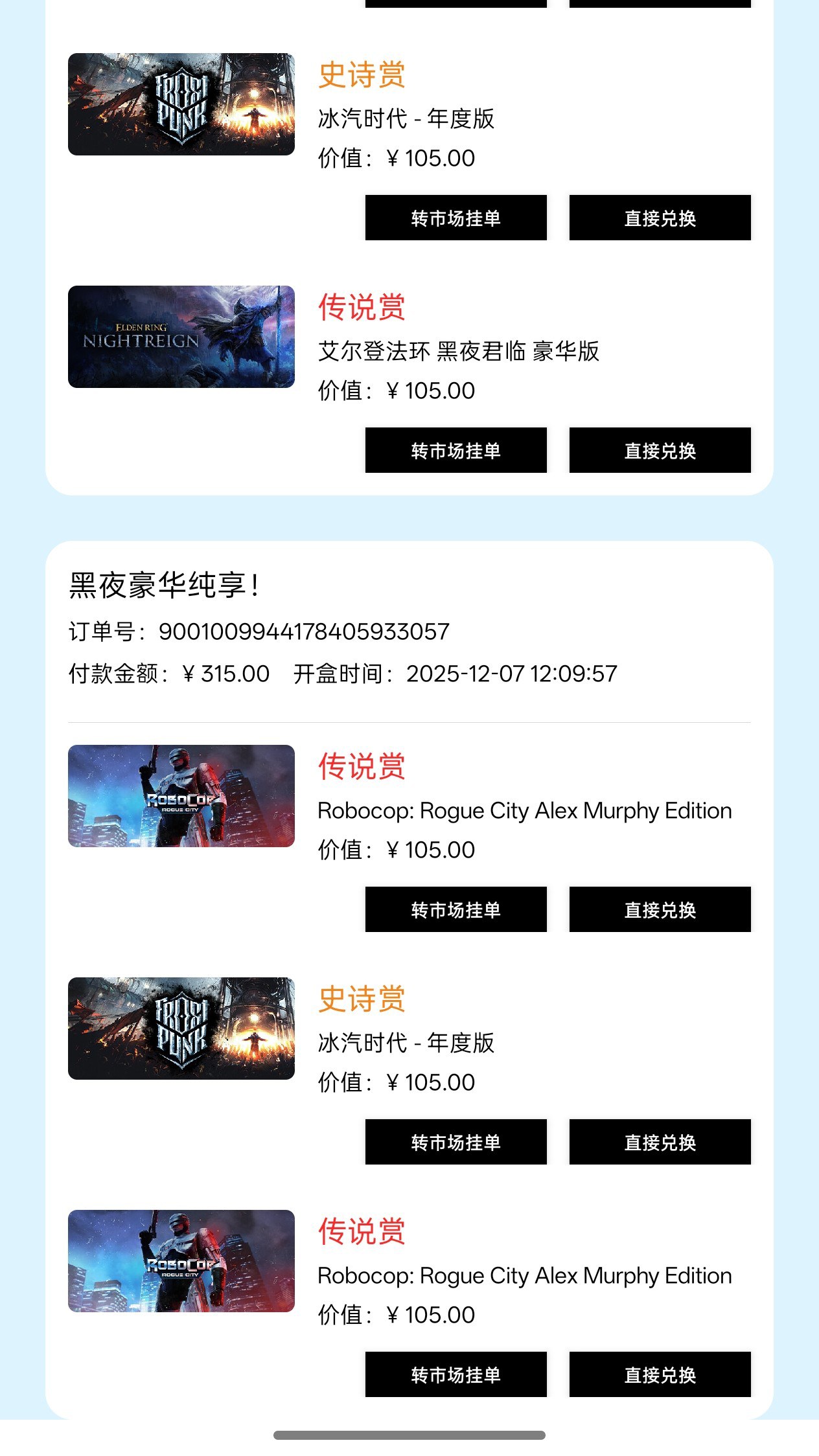This screenshot has height=1456, width=819.
Task: Choose 直接兑换 for 冰汽时代 in 黑夜豪华纯享 order
Action: point(660,1142)
